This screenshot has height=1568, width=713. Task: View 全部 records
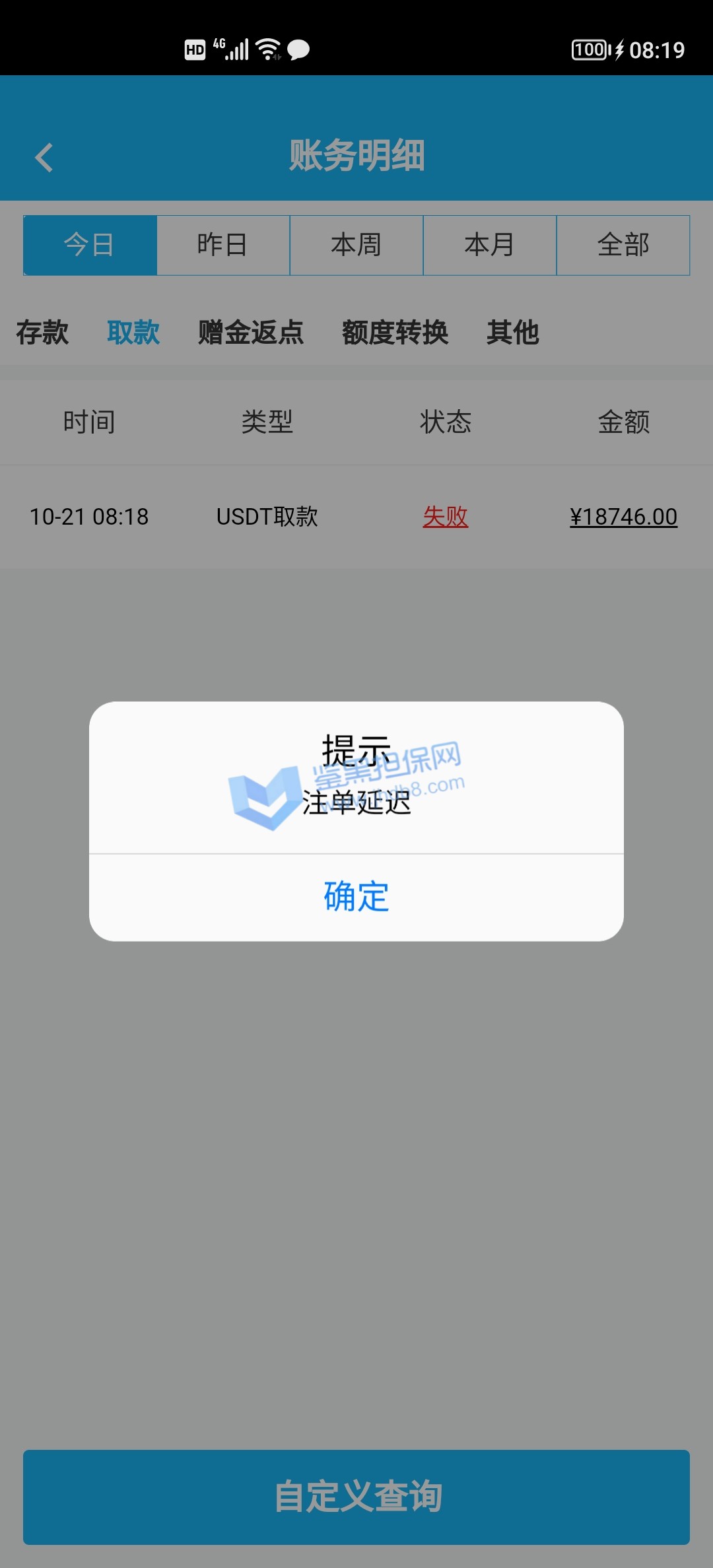[x=623, y=245]
